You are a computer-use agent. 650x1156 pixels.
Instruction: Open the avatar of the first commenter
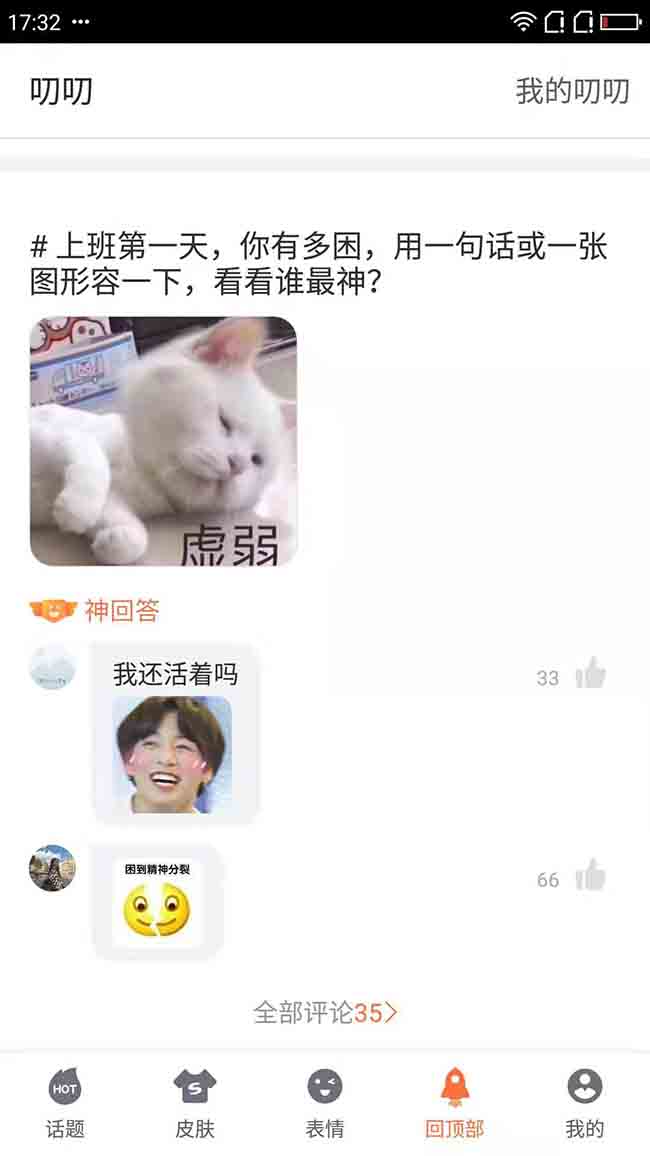[x=52, y=667]
